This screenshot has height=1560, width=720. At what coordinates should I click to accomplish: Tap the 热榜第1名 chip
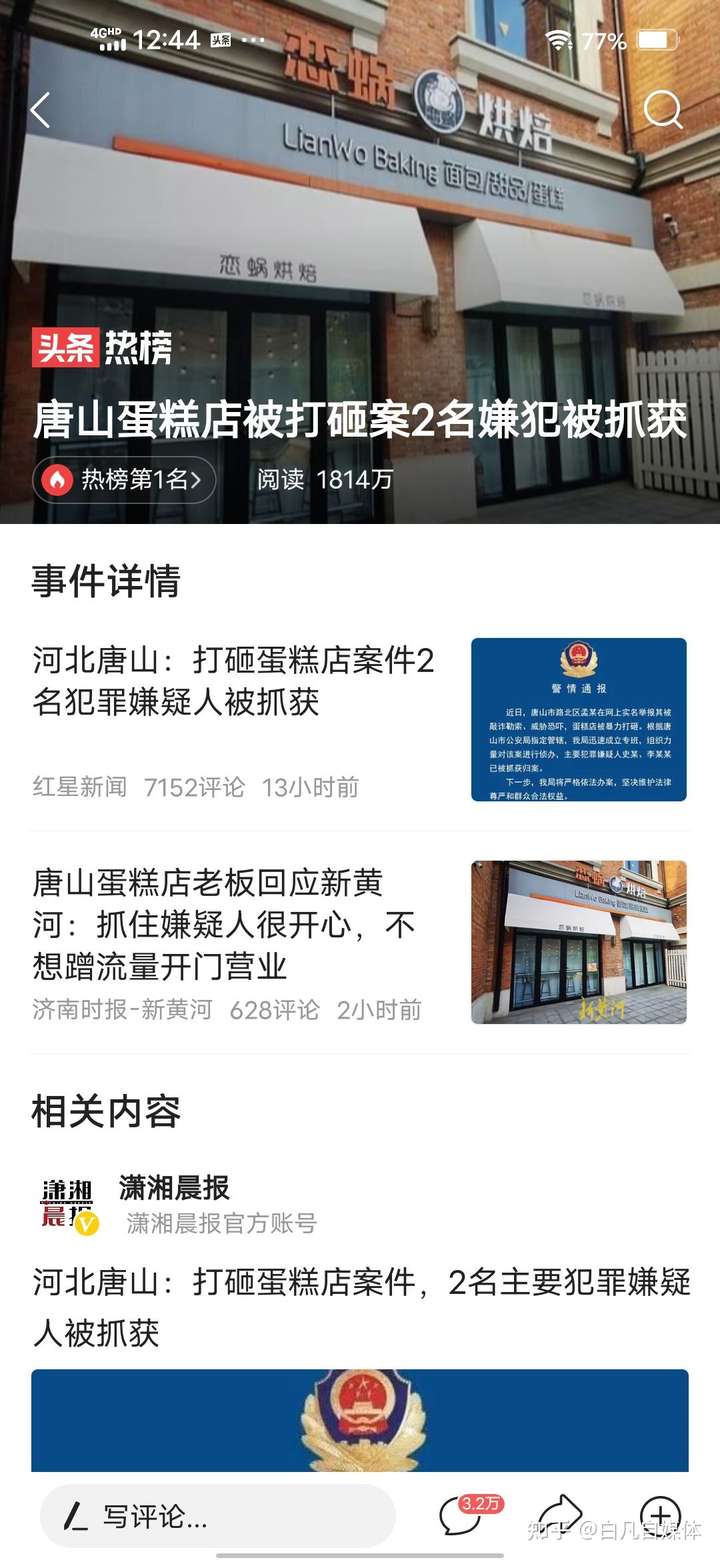tap(124, 480)
